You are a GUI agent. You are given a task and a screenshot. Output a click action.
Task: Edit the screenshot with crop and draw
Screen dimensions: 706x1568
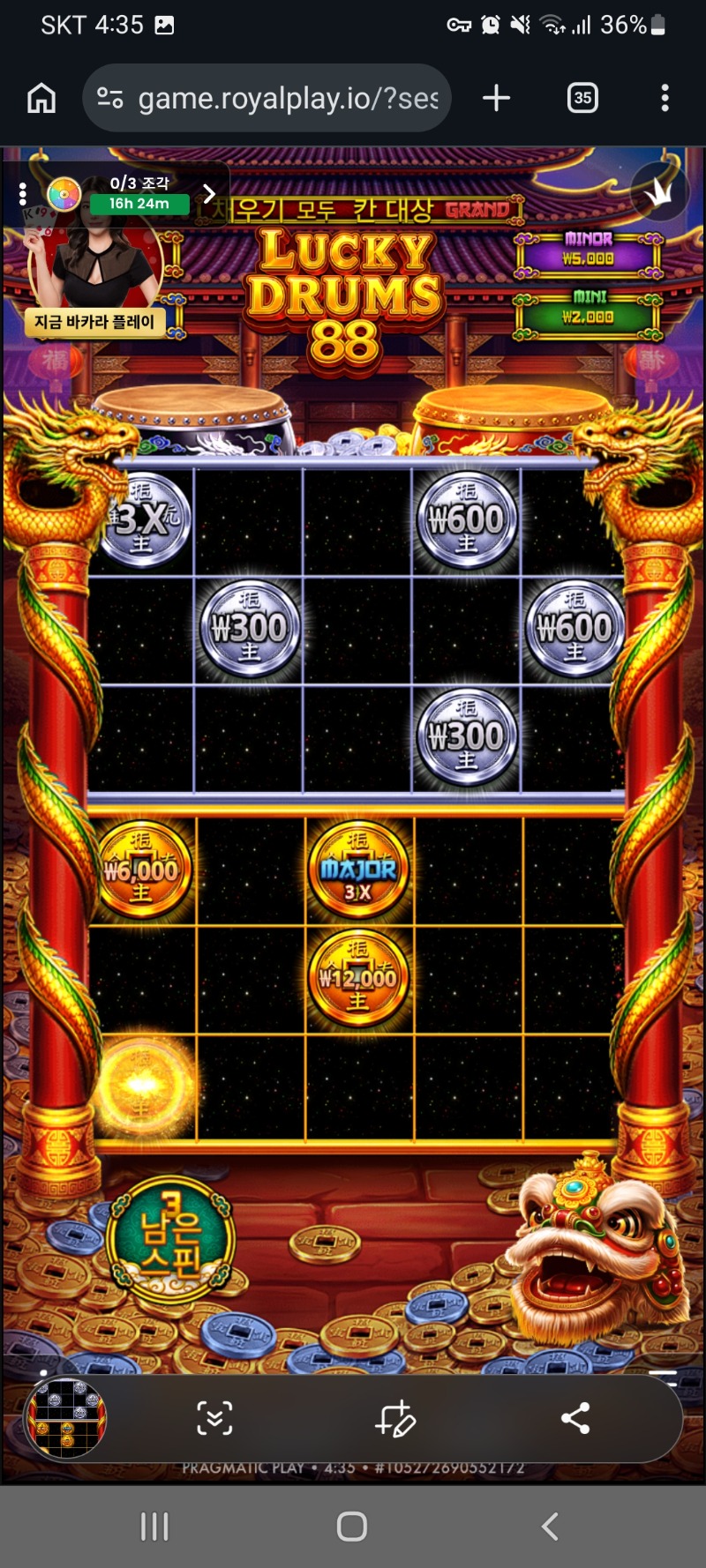point(394,1418)
